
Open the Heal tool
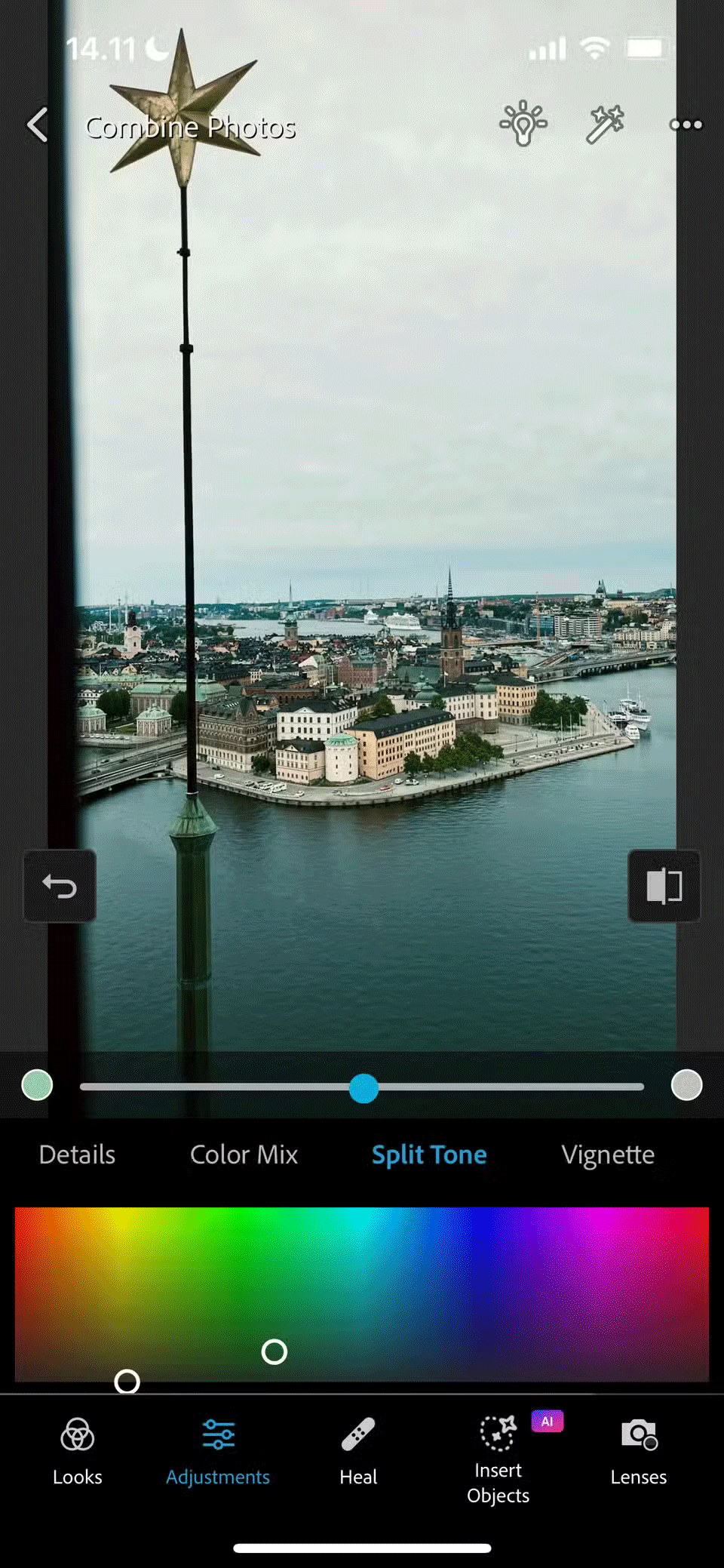[x=358, y=1452]
